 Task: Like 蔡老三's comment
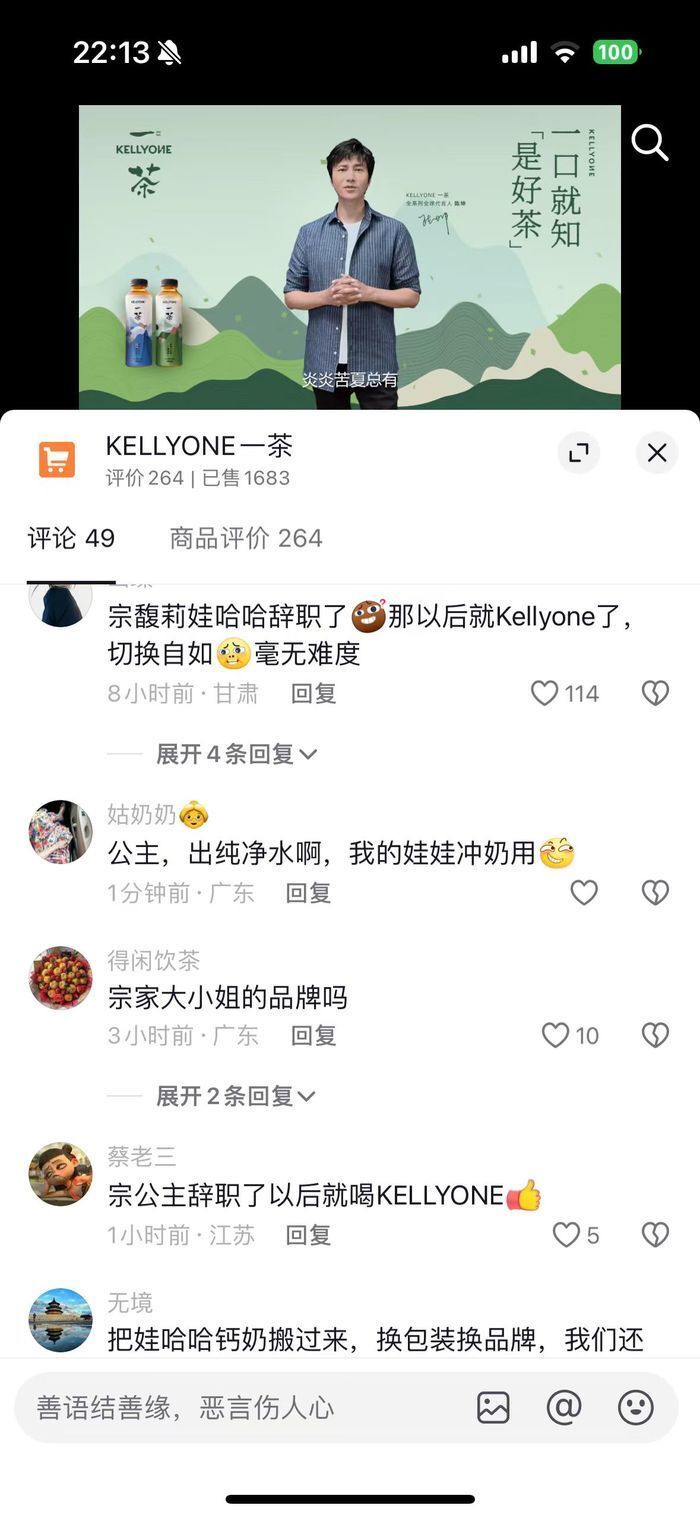[x=566, y=1235]
